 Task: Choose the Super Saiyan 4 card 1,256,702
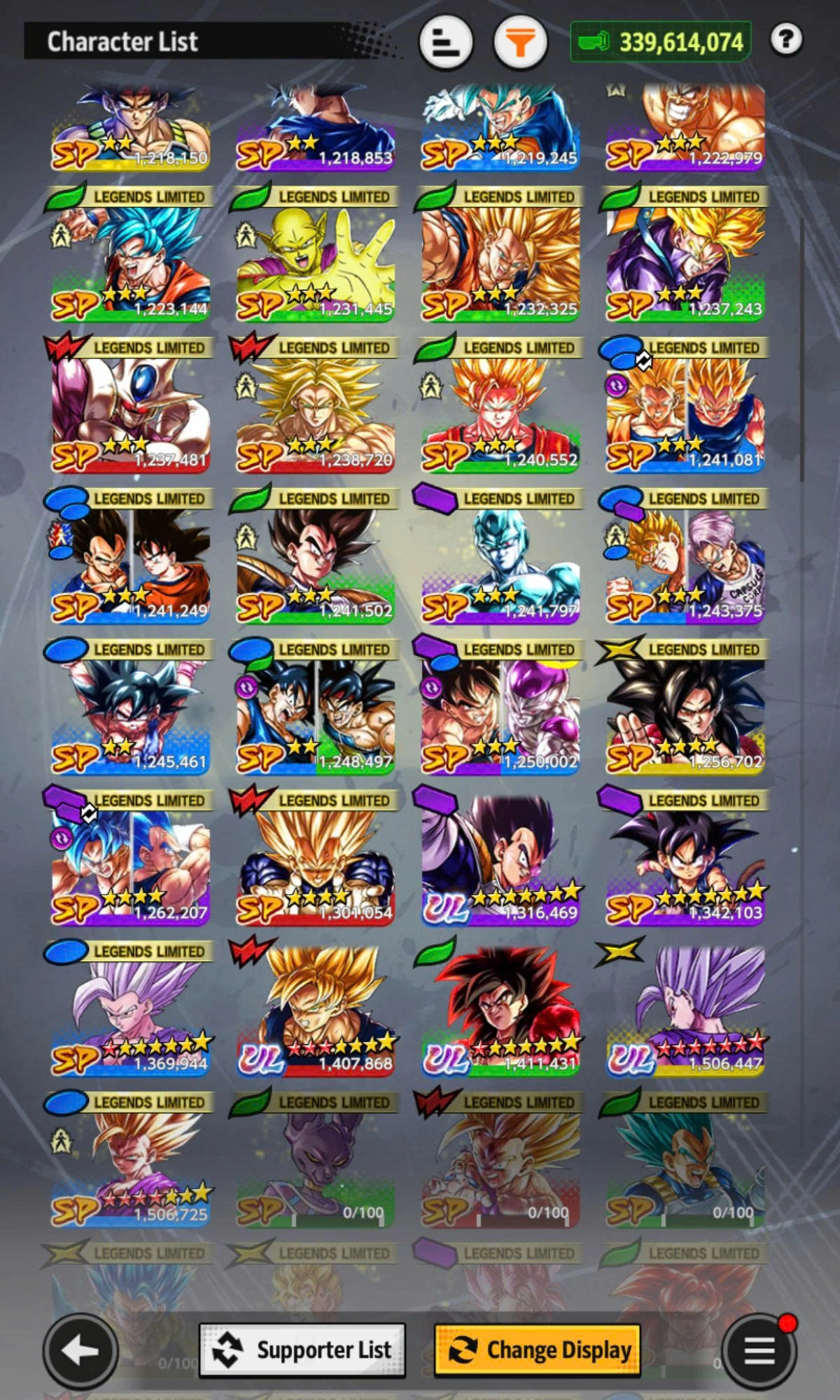685,707
